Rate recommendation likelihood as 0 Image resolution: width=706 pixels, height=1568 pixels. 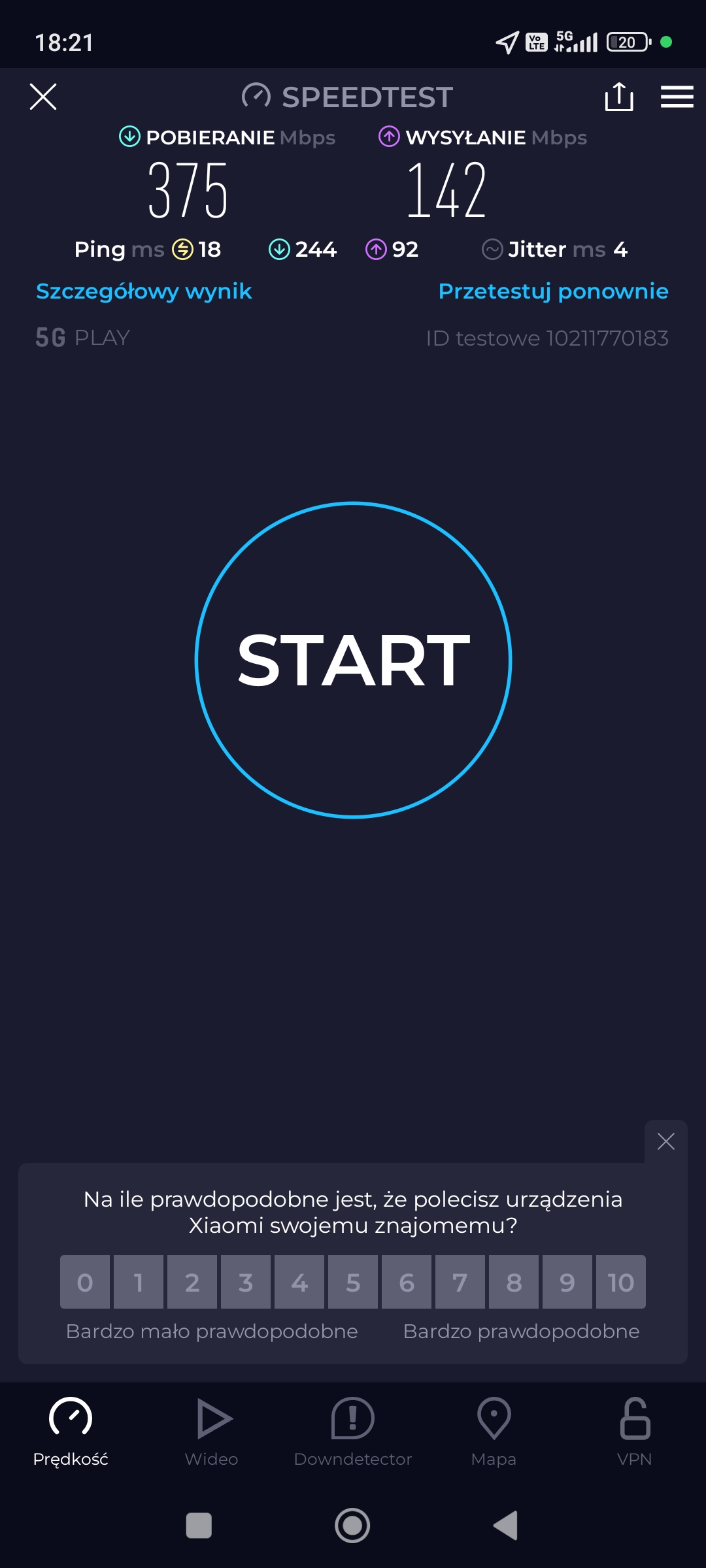point(85,1282)
